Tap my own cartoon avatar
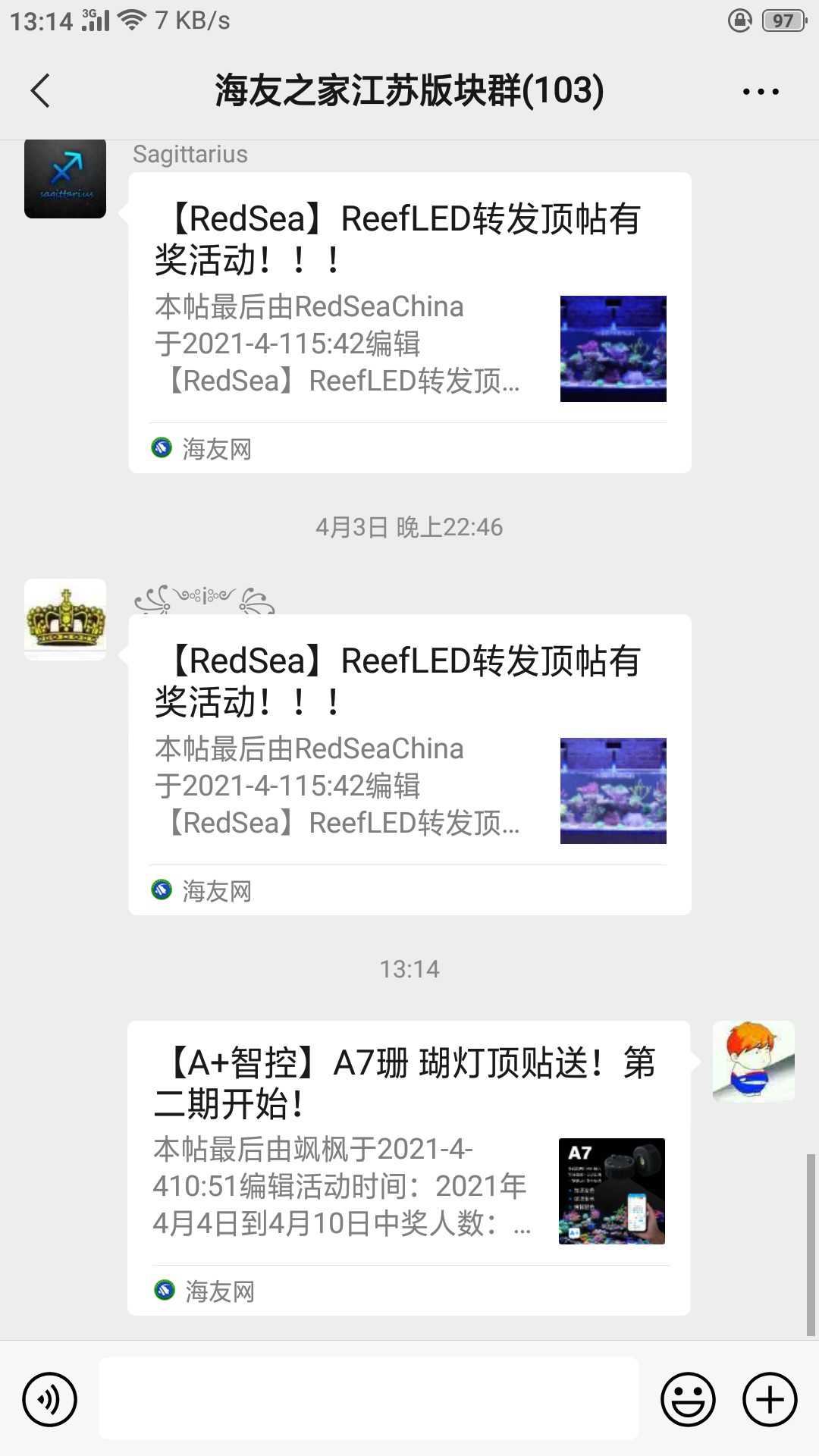This screenshot has width=819, height=1456. coord(753,1061)
